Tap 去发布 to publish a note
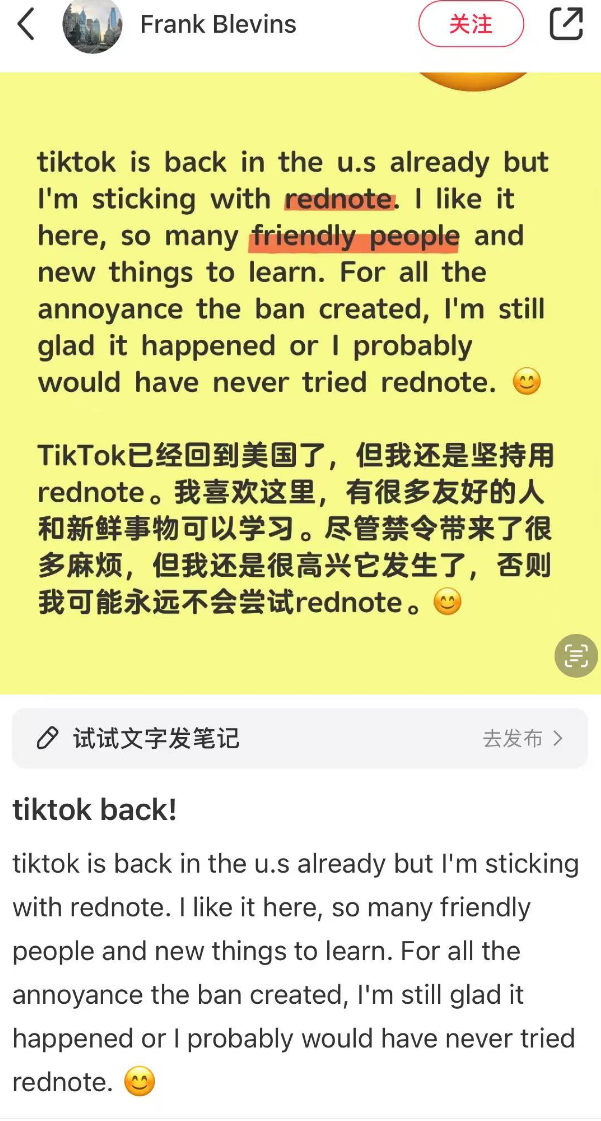Image resolution: width=601 pixels, height=1121 pixels. point(522,738)
